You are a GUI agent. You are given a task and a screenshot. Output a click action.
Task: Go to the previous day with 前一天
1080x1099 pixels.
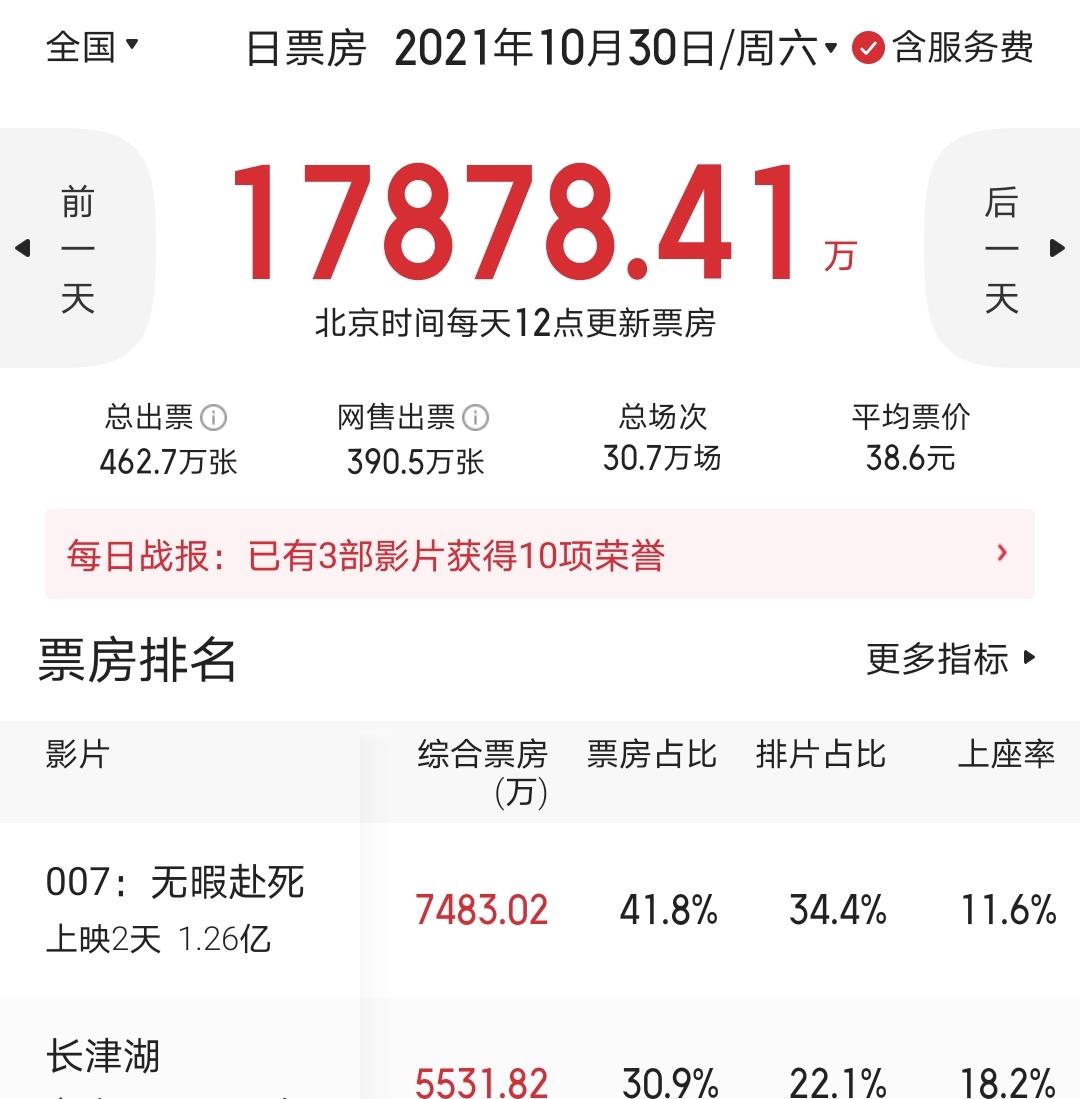point(79,248)
